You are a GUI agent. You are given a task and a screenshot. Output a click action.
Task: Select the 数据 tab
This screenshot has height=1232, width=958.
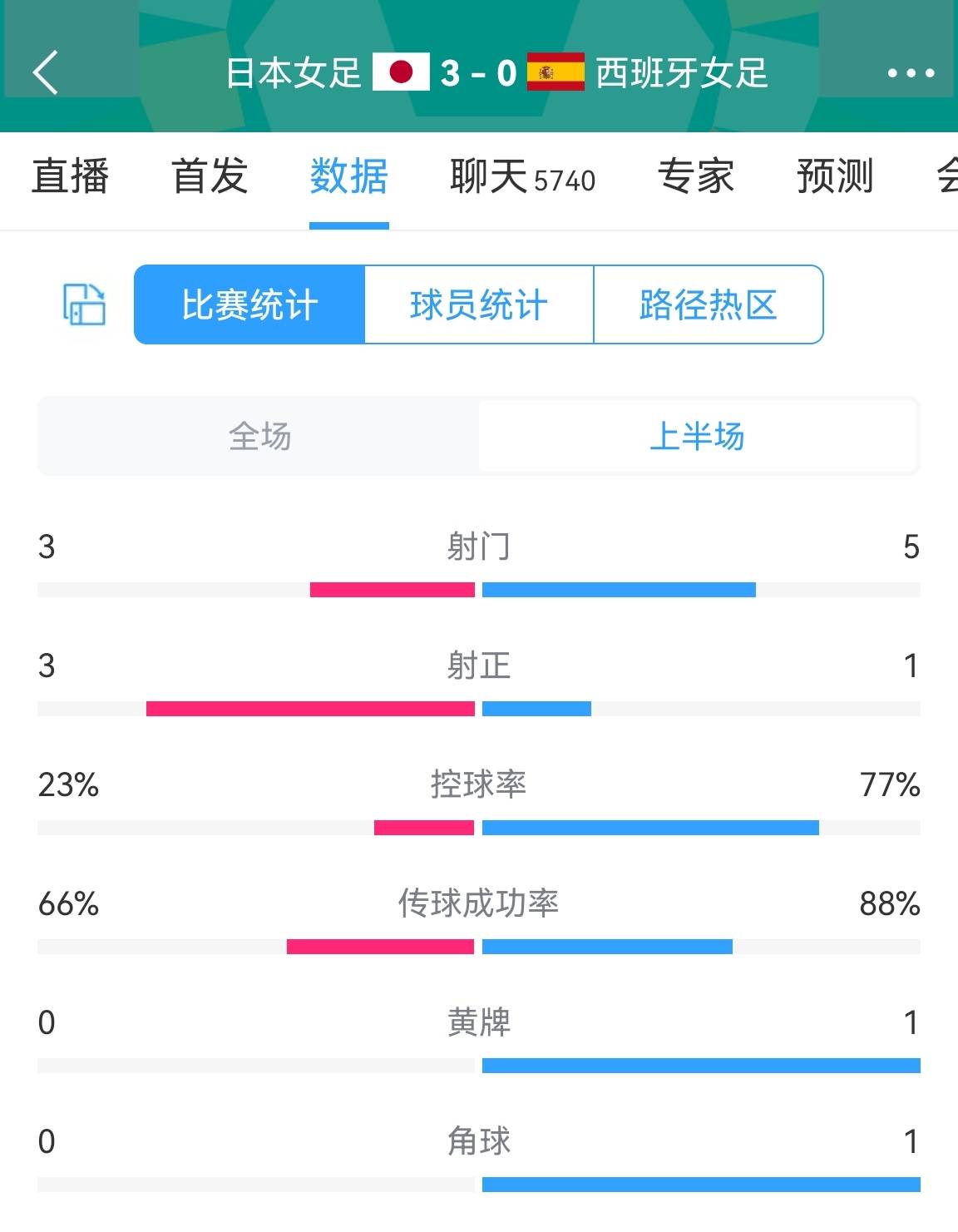click(348, 176)
